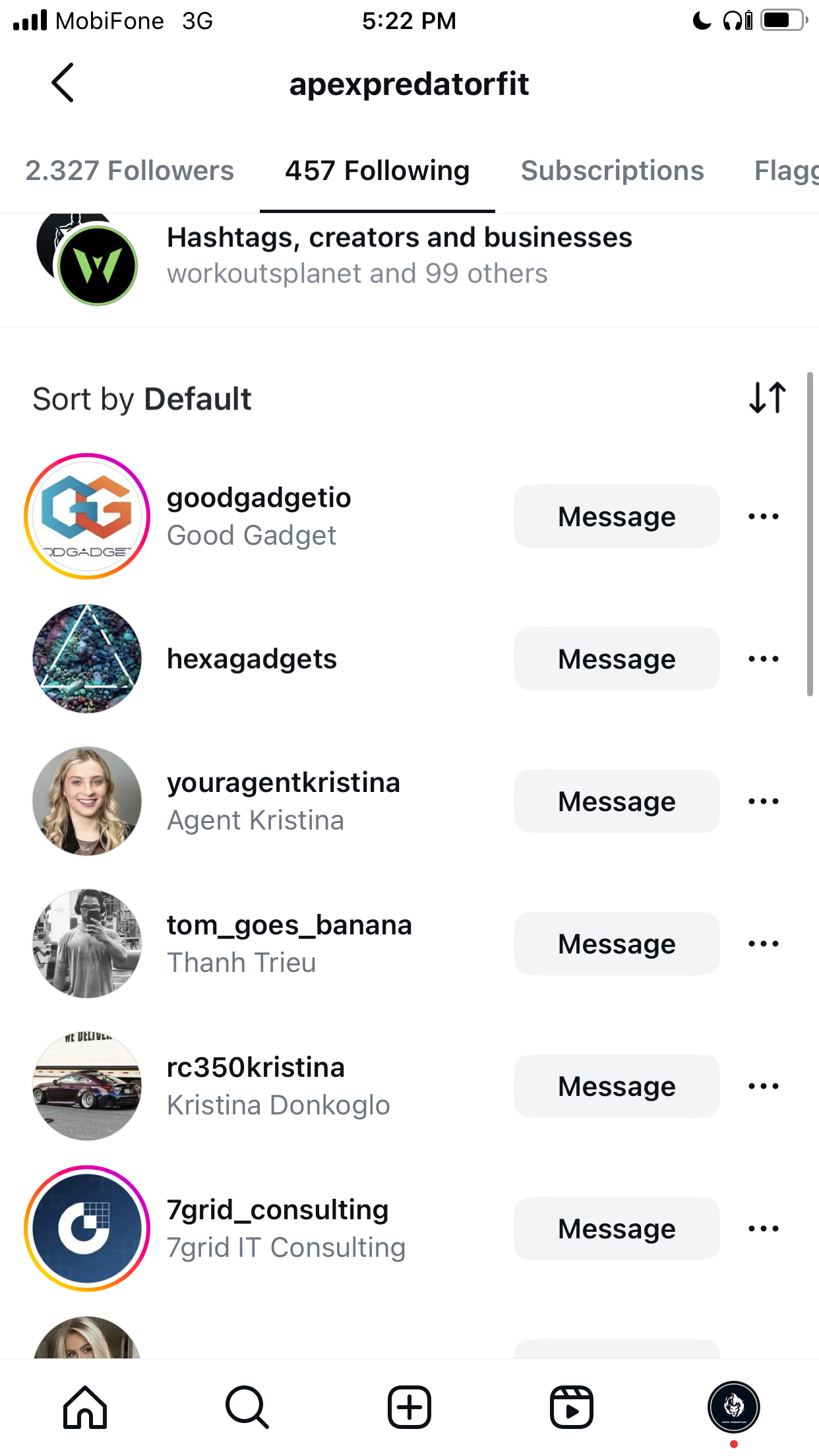Message youragentkristina
This screenshot has width=819, height=1456.
[x=617, y=801]
